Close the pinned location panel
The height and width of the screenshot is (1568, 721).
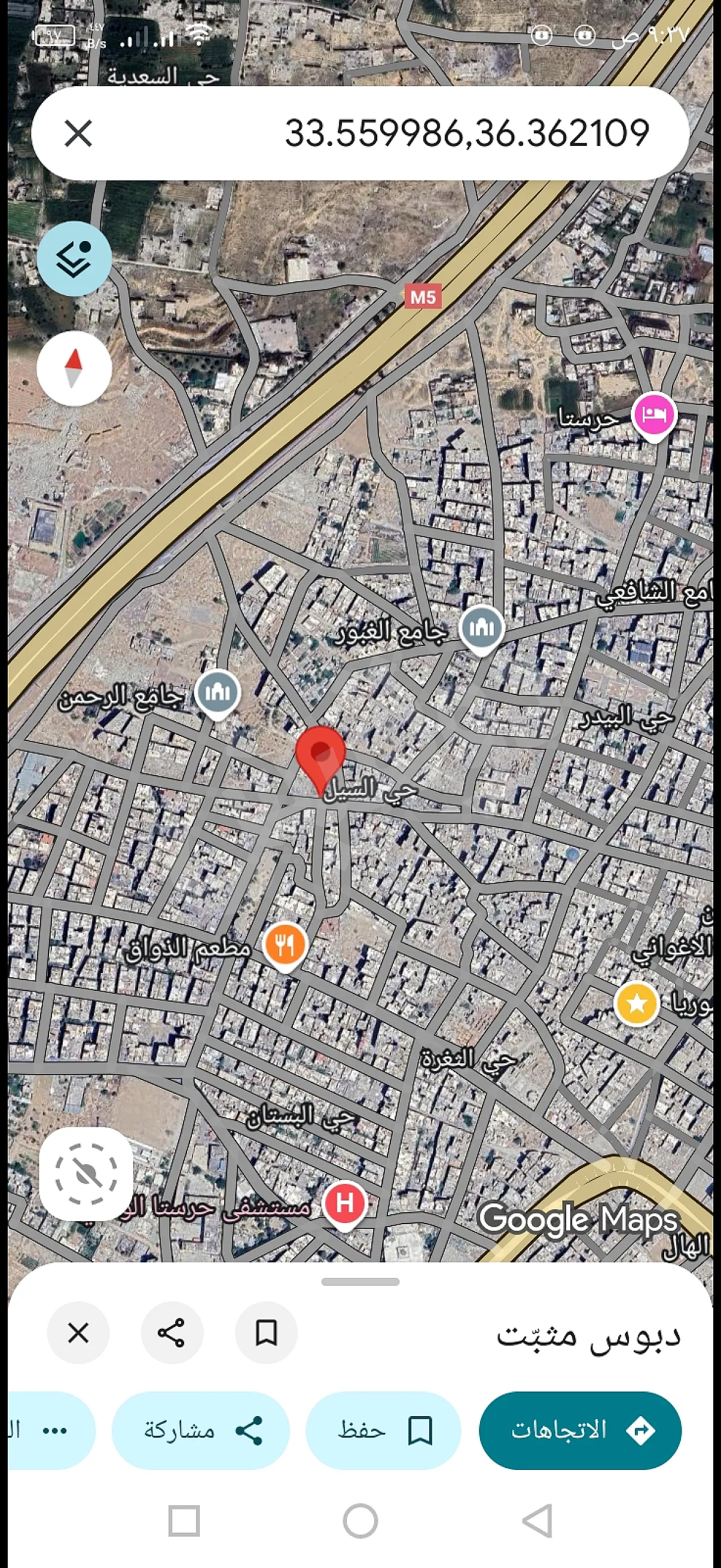pos(78,1333)
